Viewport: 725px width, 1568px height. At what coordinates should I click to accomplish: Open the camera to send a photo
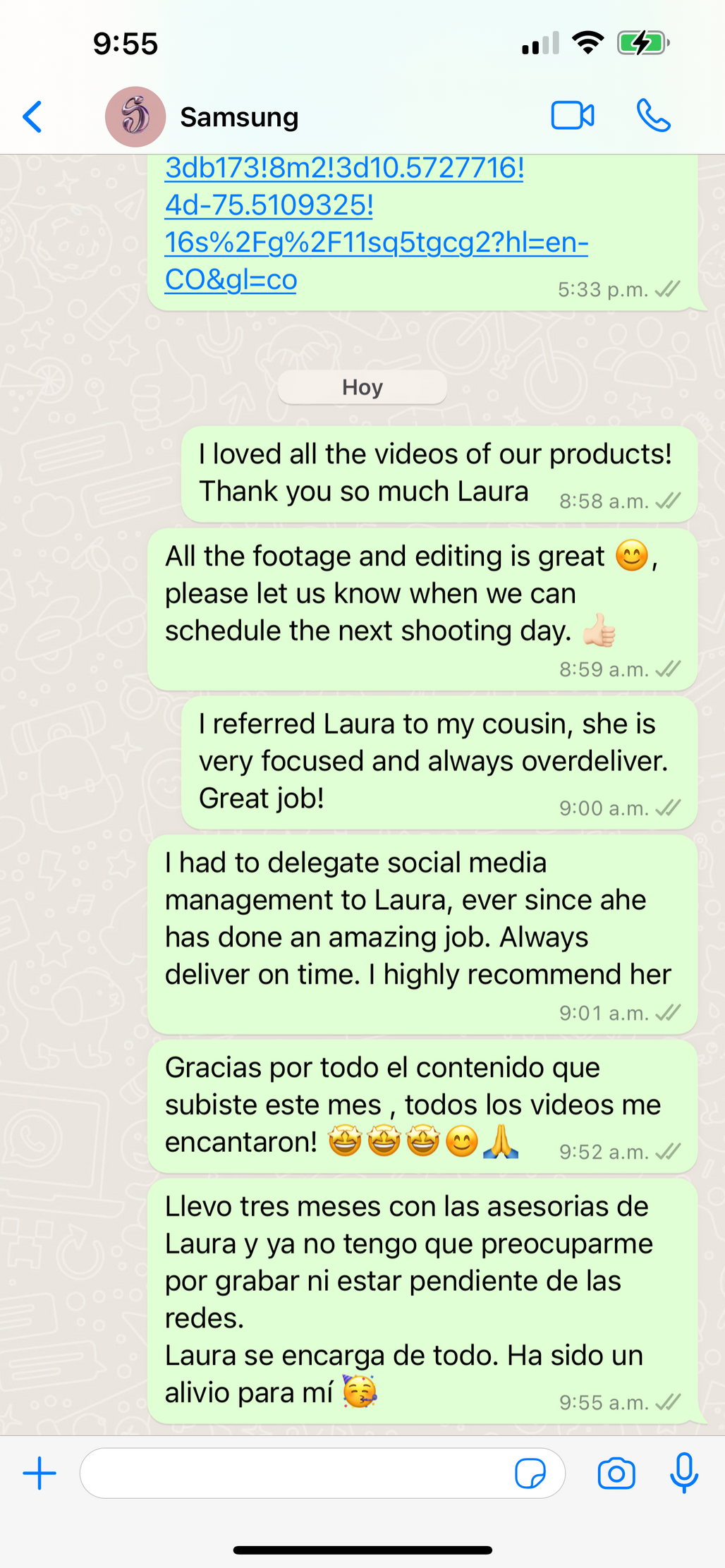pos(616,1473)
